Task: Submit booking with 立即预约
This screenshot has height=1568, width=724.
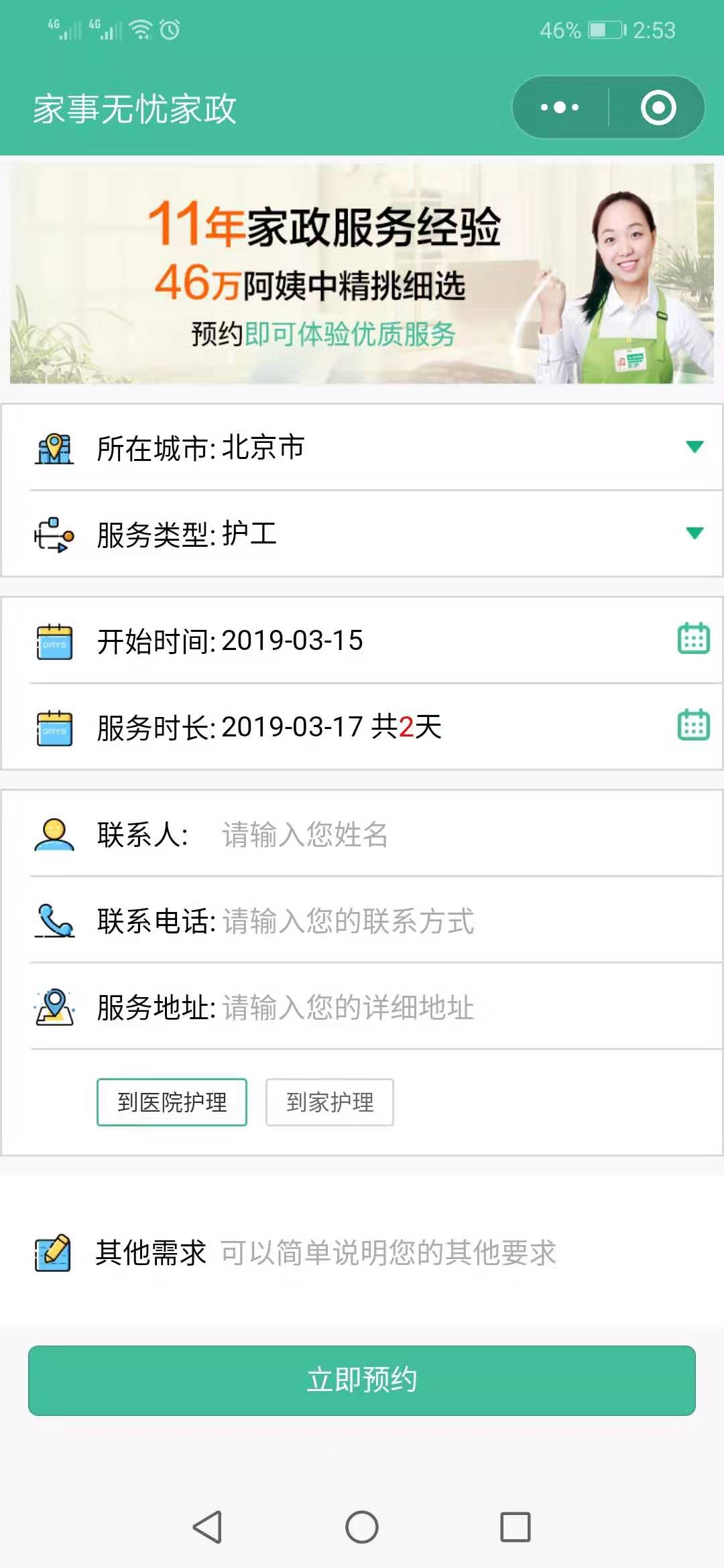Action: tap(362, 1380)
